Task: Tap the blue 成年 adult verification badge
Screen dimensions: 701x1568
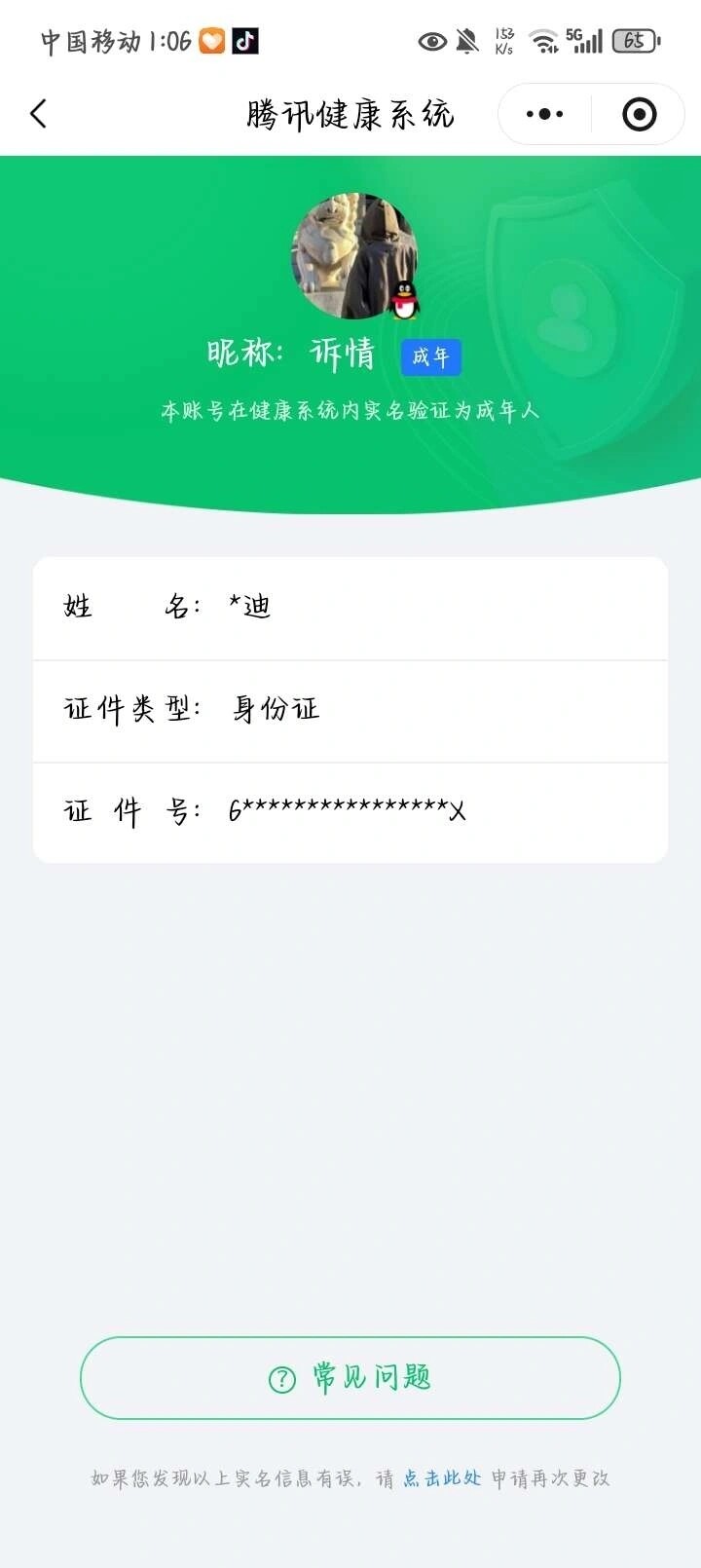Action: coord(431,357)
